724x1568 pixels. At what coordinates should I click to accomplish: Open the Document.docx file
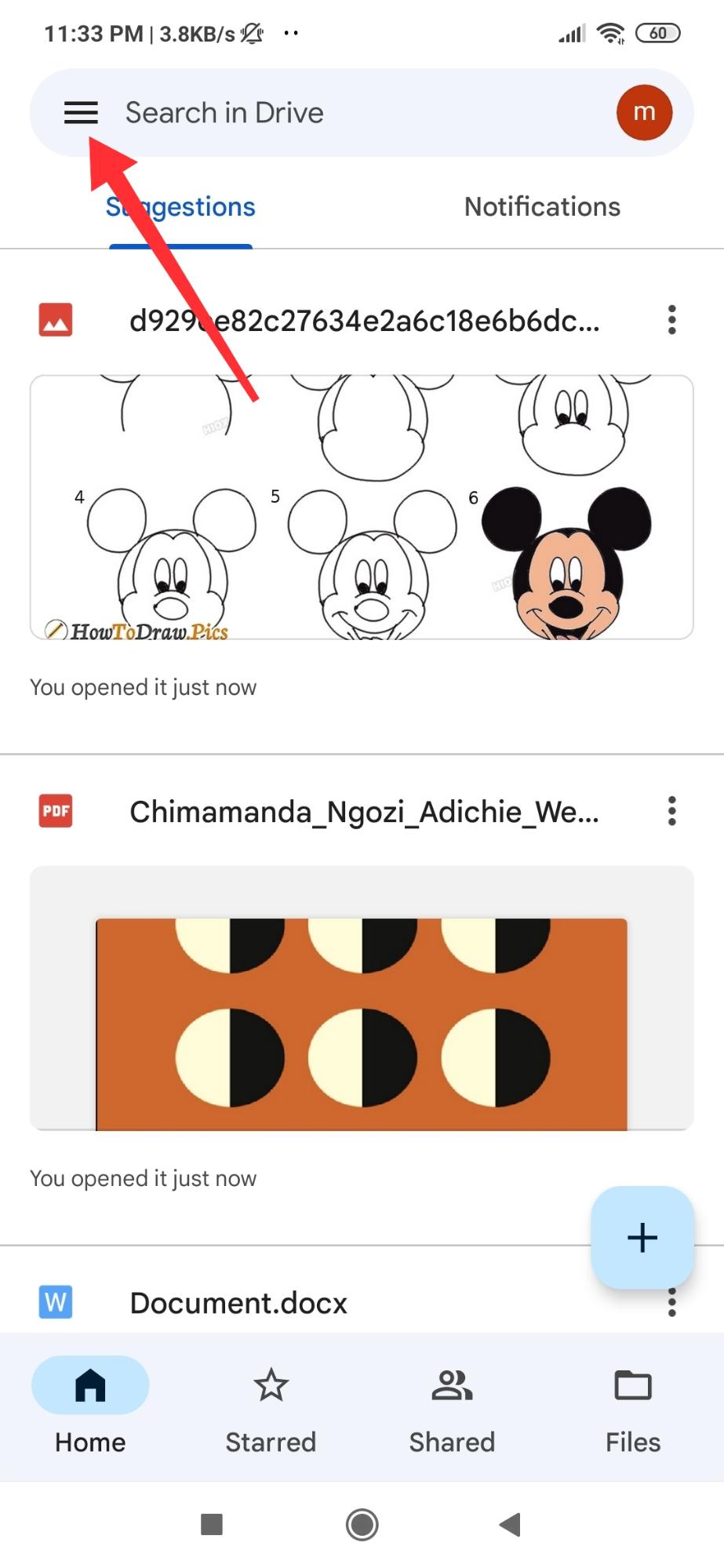[x=238, y=1303]
